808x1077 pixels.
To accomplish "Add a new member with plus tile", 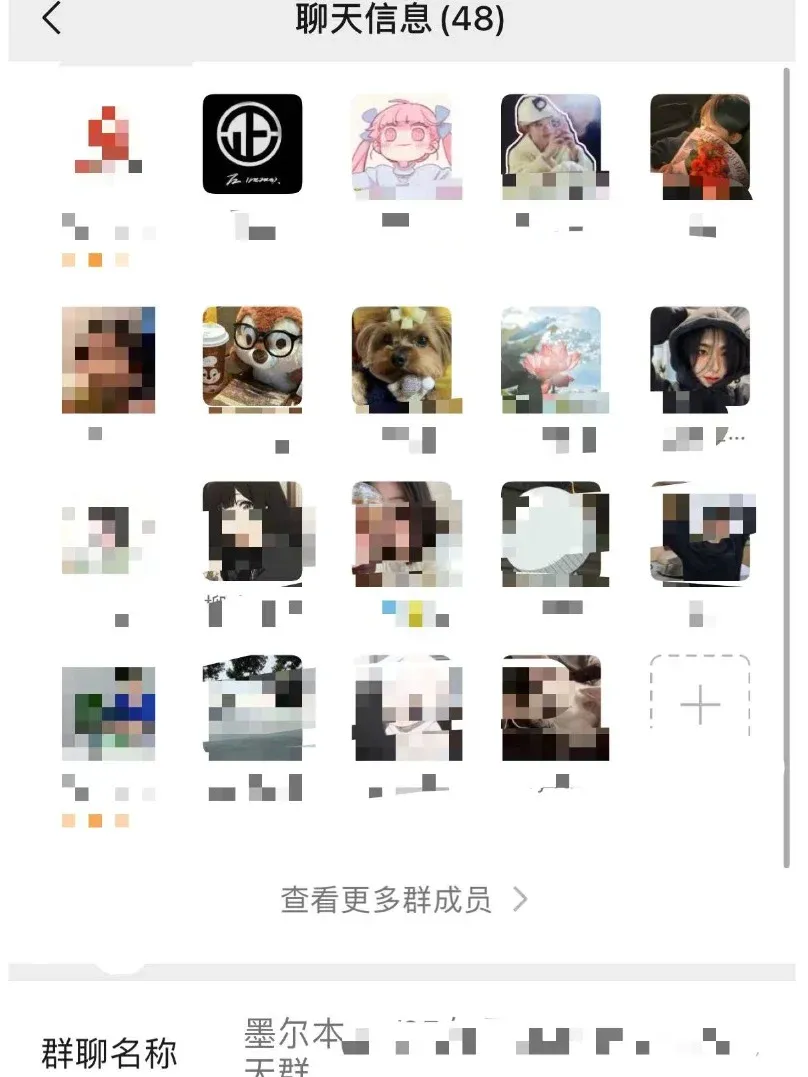I will [700, 706].
